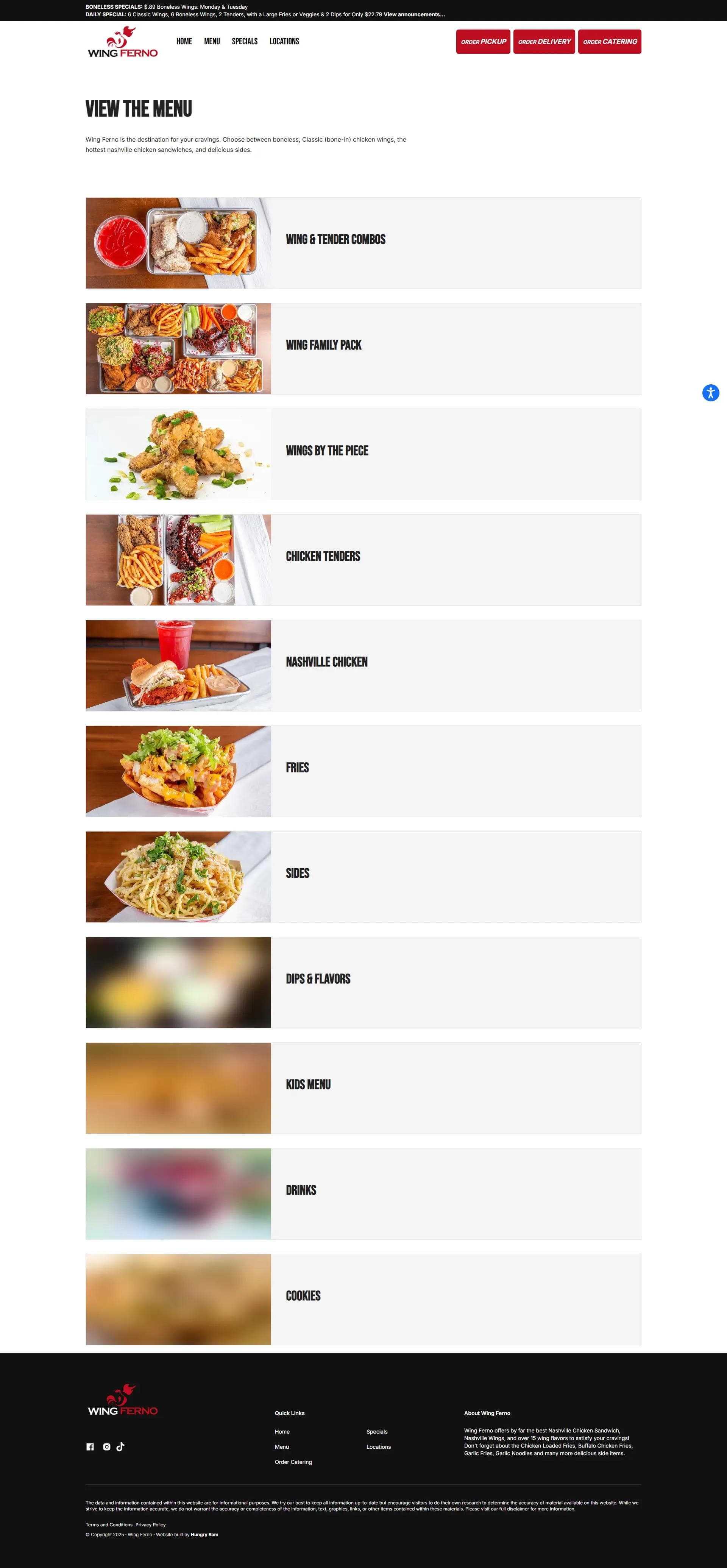Visit the Facebook page from the footer
Viewport: 727px width, 1568px height.
pos(90,1447)
